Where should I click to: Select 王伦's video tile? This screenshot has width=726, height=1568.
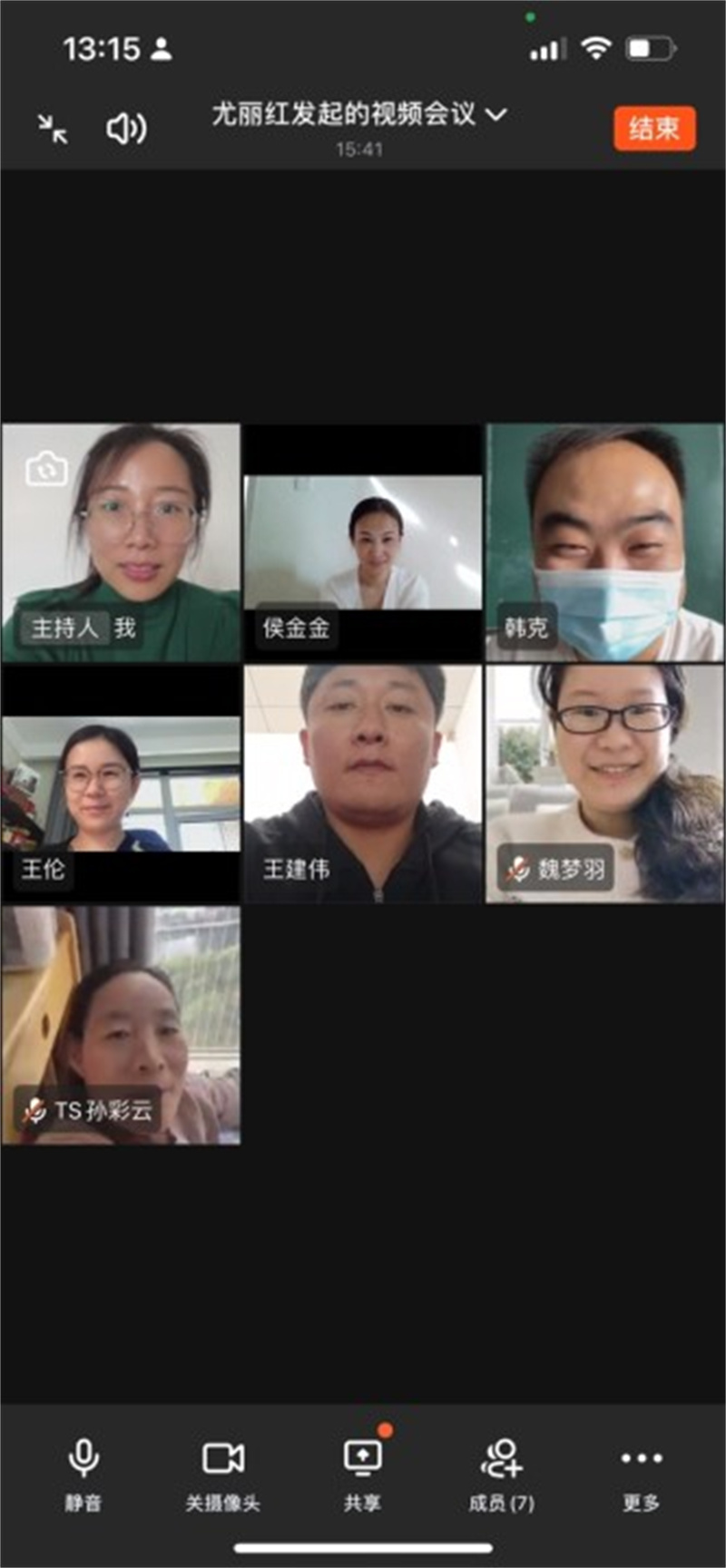coord(121,784)
